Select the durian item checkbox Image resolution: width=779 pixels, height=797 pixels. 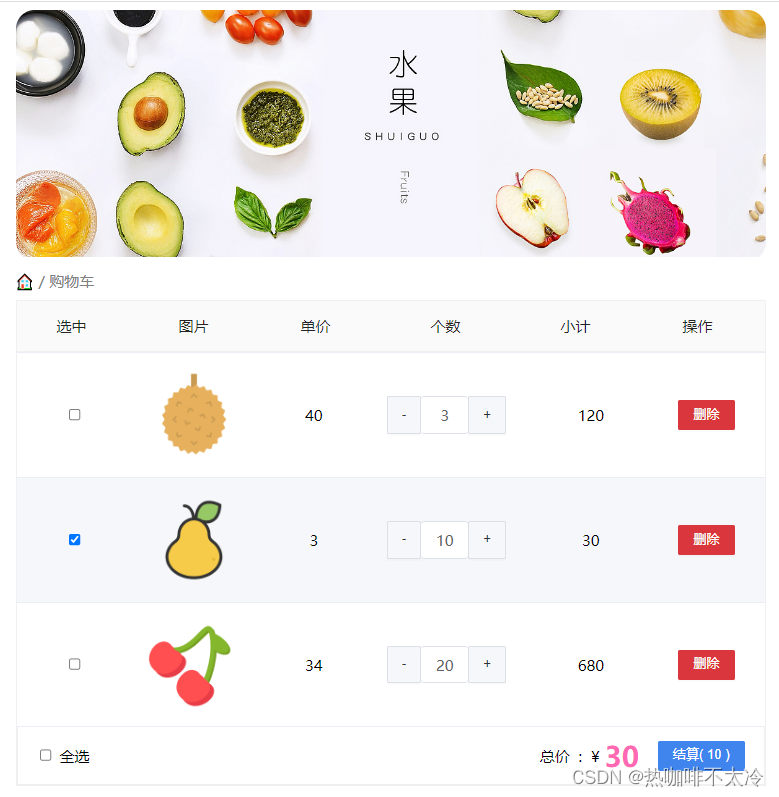74,415
